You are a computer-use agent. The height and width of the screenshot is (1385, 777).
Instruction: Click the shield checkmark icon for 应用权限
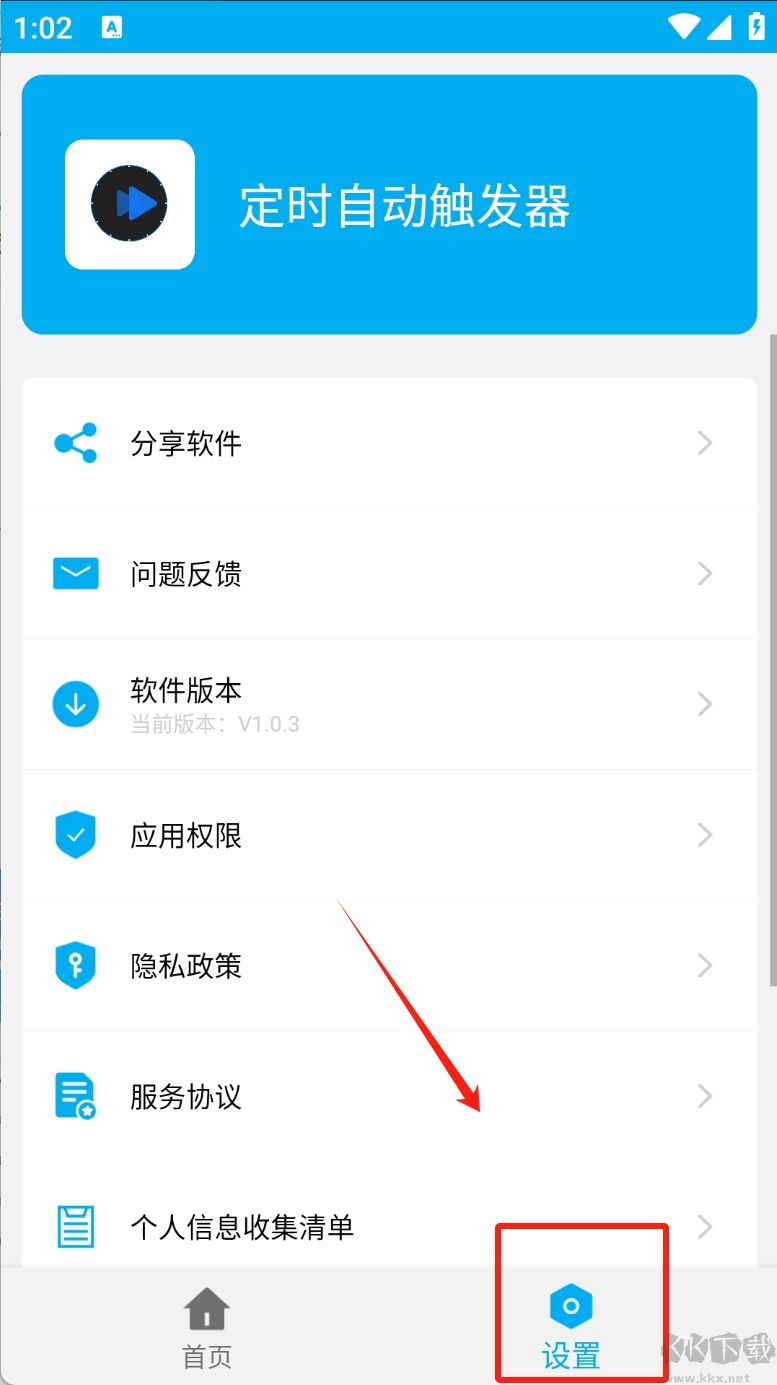75,834
